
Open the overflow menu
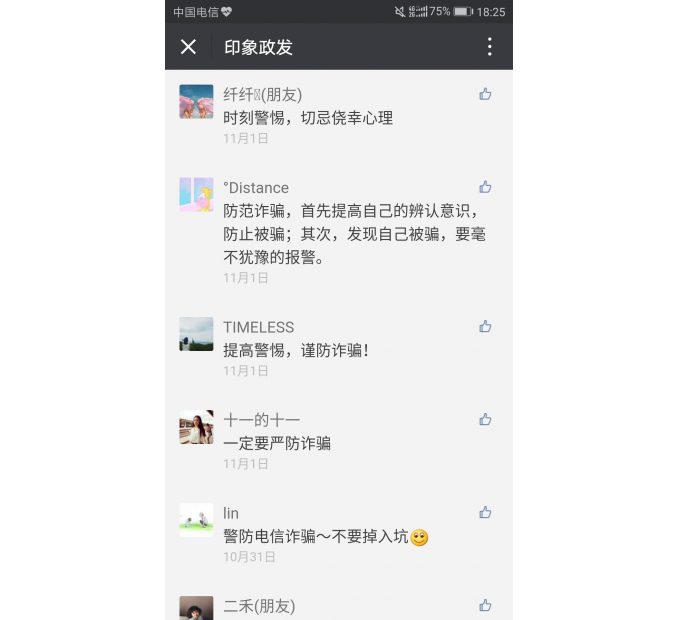489,47
